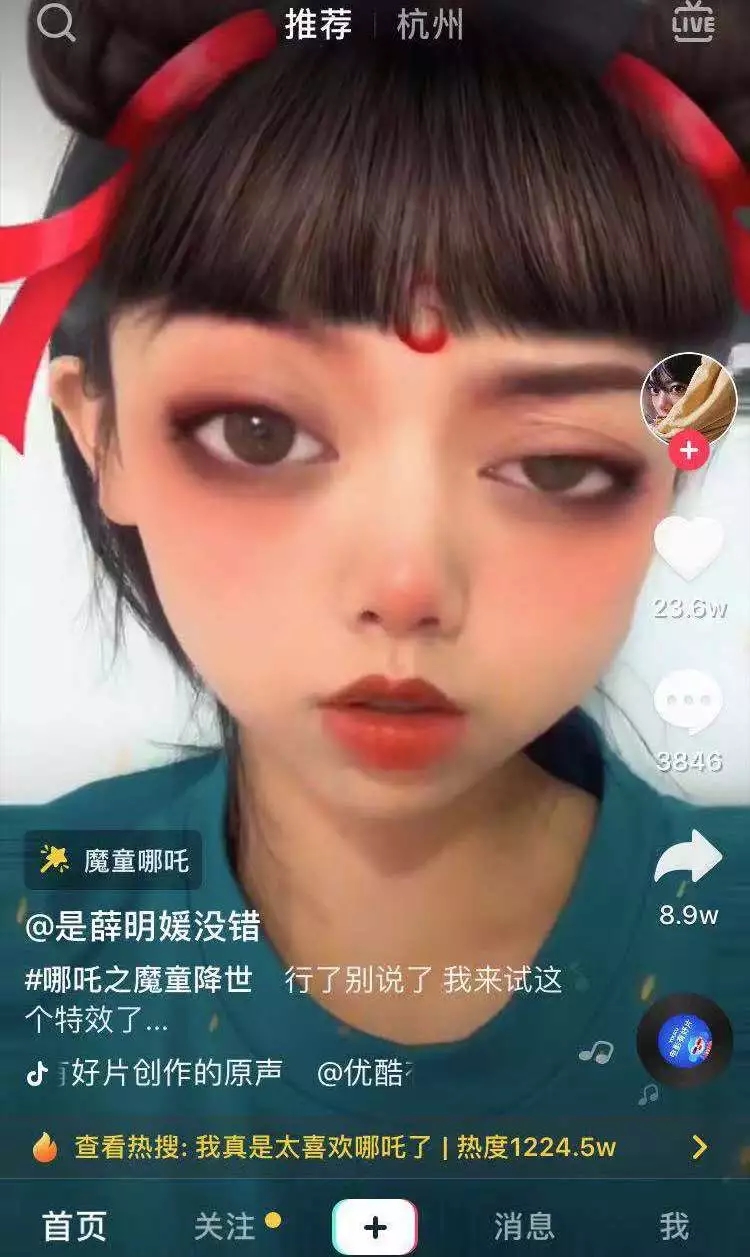Create a new video with plus button
The image size is (750, 1257).
pyautogui.click(x=375, y=1226)
